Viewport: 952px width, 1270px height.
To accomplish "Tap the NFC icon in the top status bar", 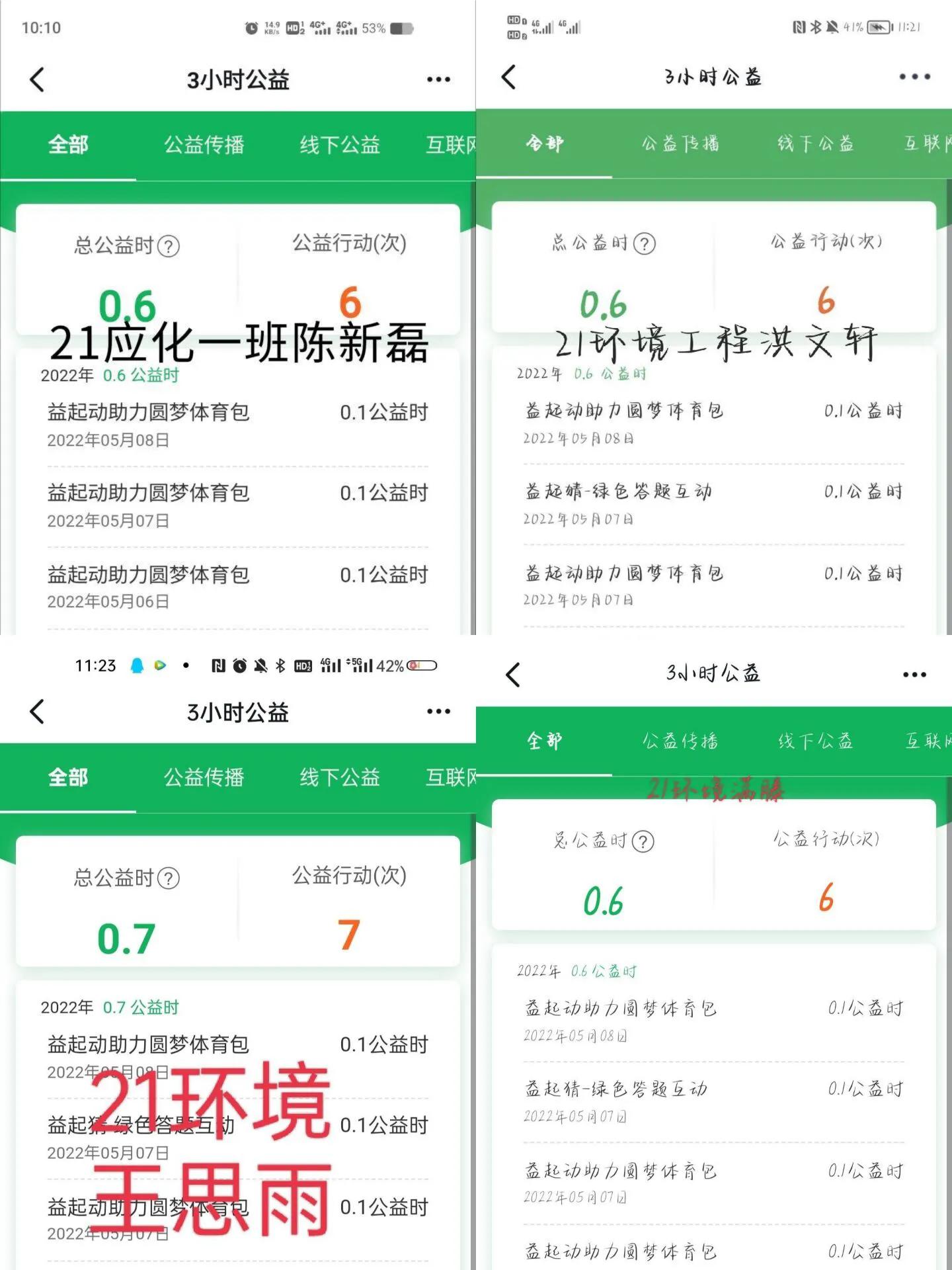I will pos(218,666).
